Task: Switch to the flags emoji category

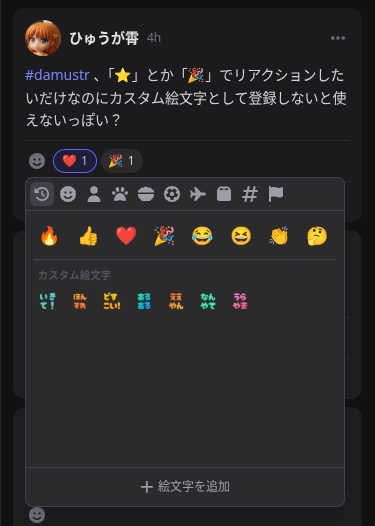Action: coord(276,194)
